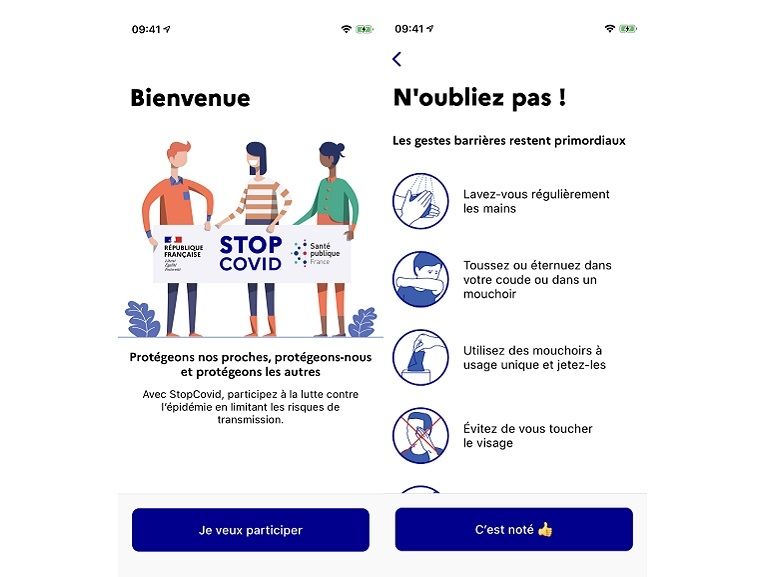Tap the Je veux participer button
Viewport: 770px width, 577px height.
(250, 530)
